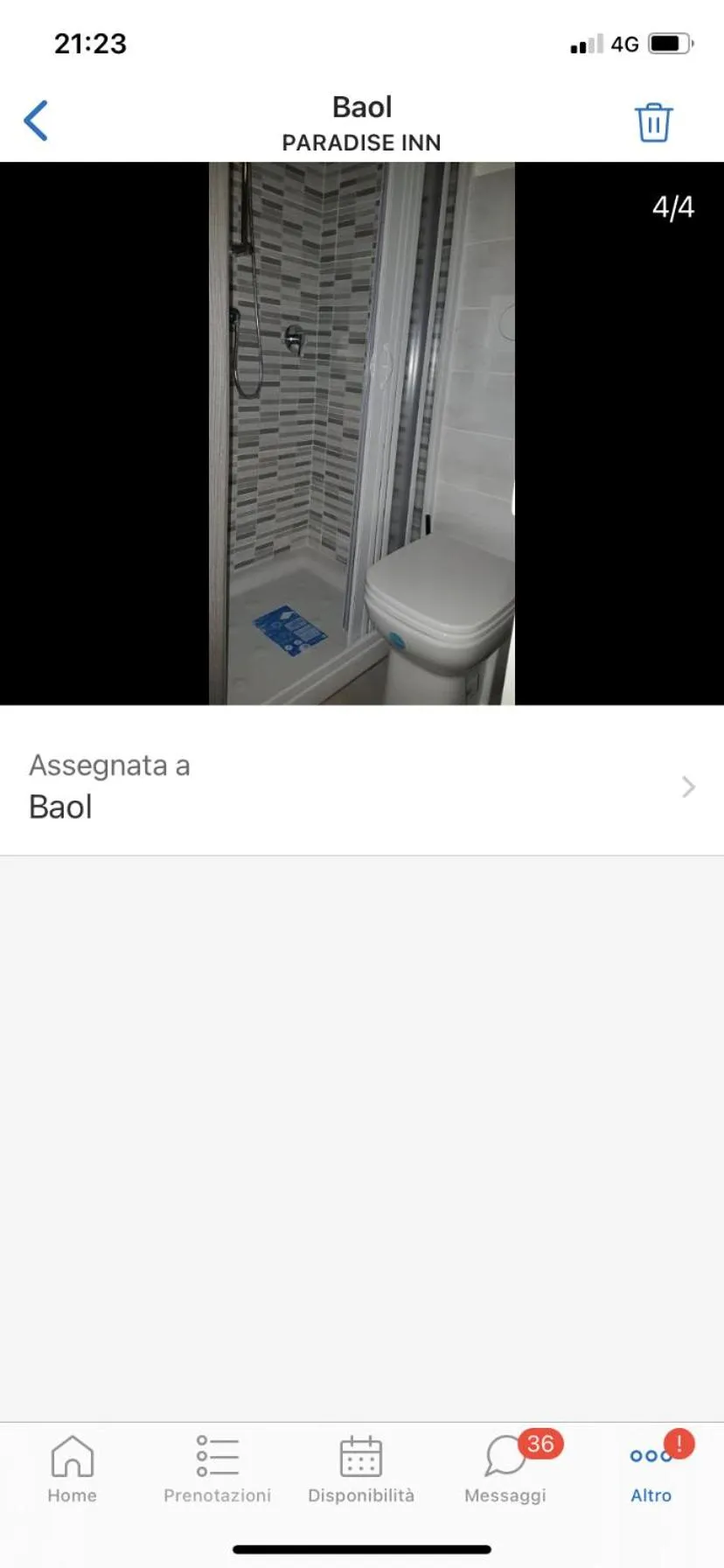Viewport: 724px width, 1568px height.
Task: Go back using the top-left arrow
Action: [36, 121]
